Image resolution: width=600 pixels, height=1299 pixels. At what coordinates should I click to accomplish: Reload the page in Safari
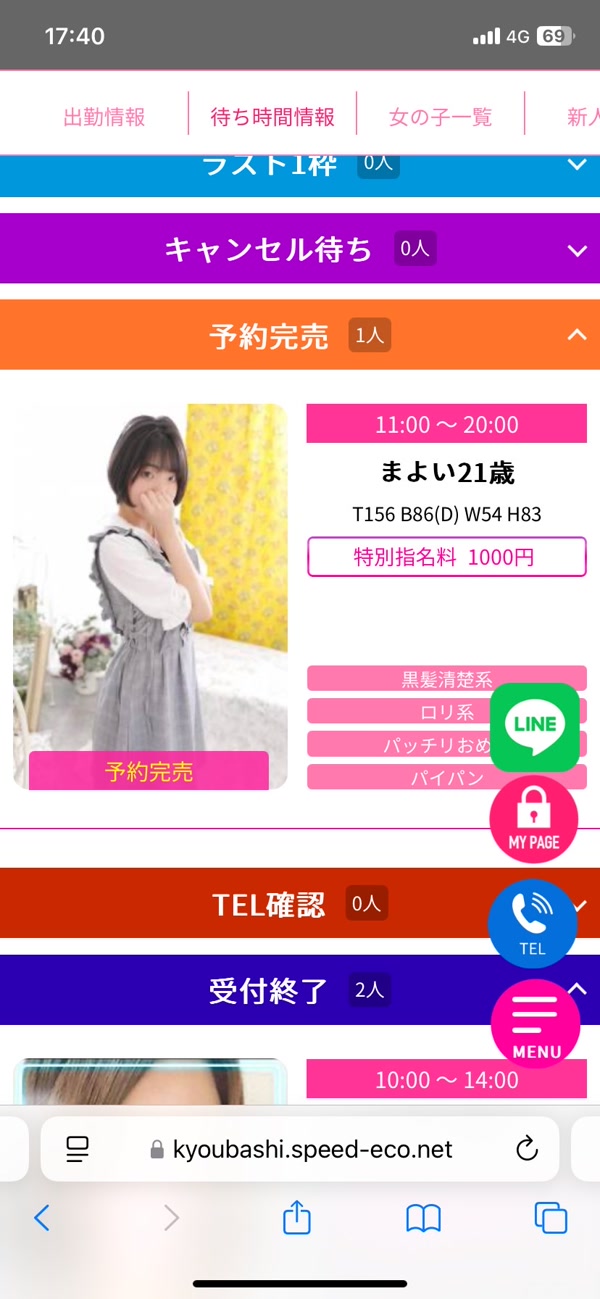pyautogui.click(x=527, y=1149)
